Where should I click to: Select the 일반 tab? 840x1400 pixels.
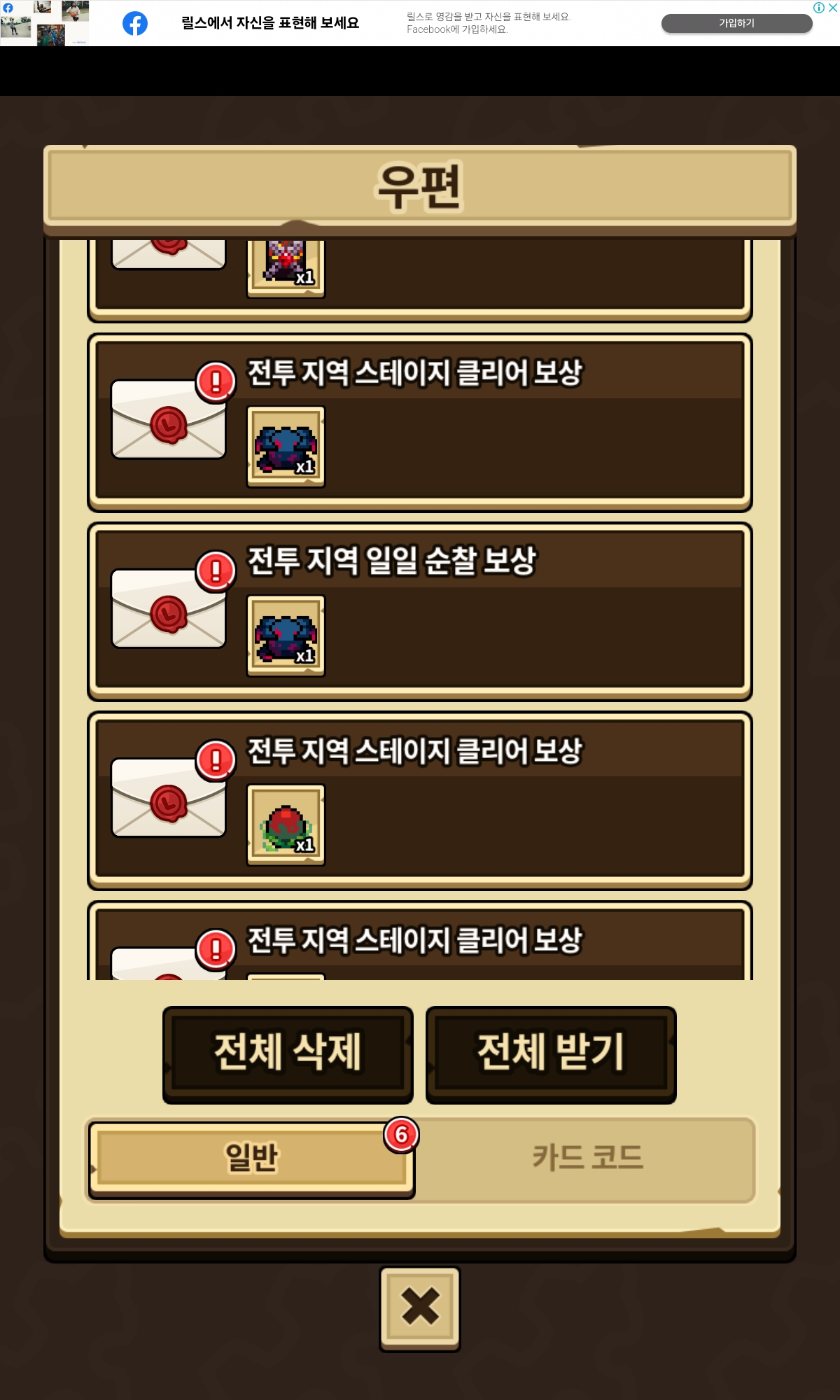(x=251, y=1158)
